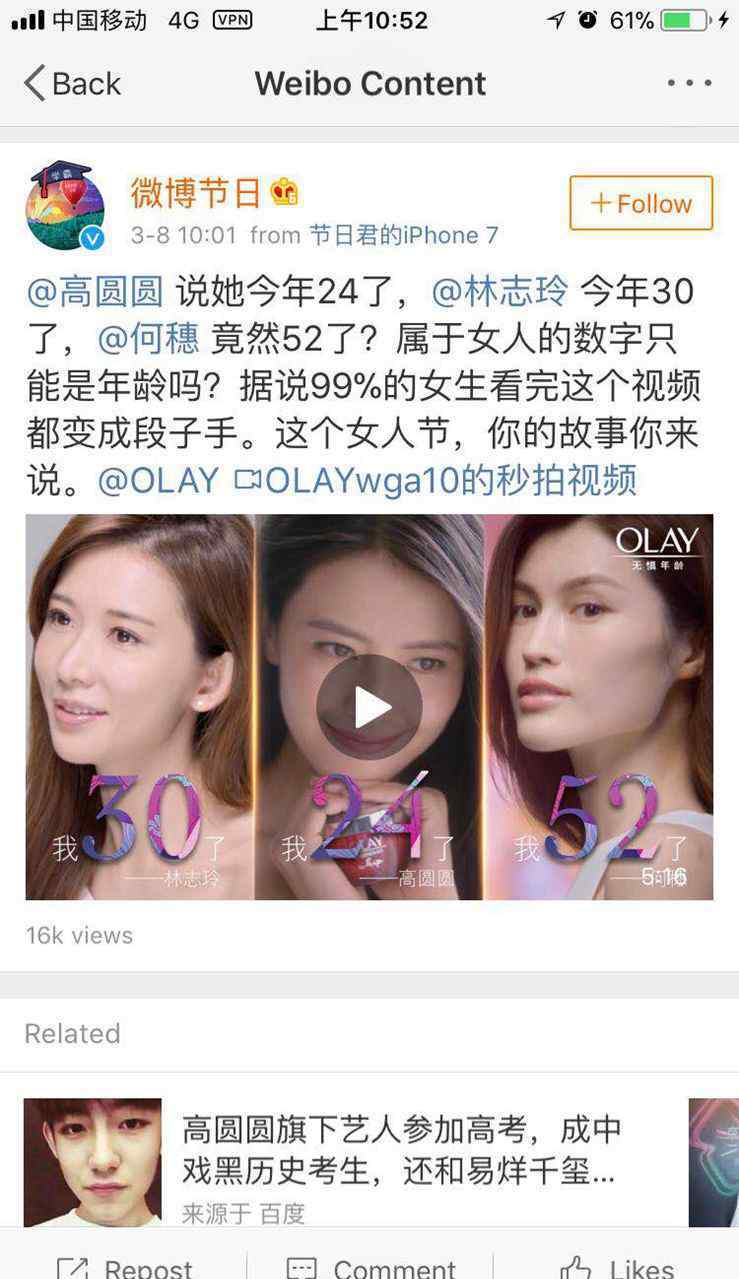This screenshot has height=1279, width=739.
Task: Comment on this Weibo post
Action: [371, 1268]
